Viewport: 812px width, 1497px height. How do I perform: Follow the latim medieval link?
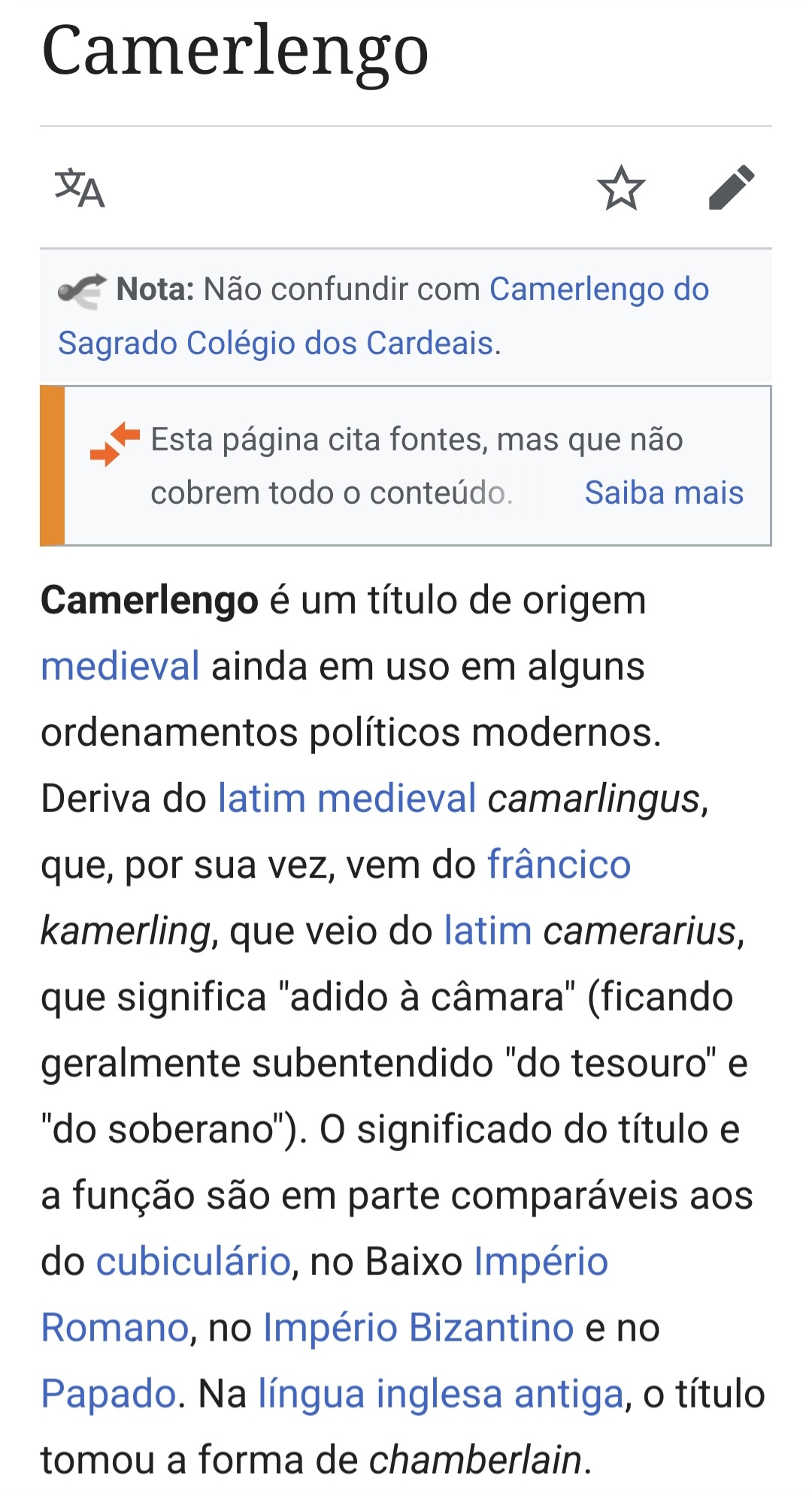(x=347, y=799)
